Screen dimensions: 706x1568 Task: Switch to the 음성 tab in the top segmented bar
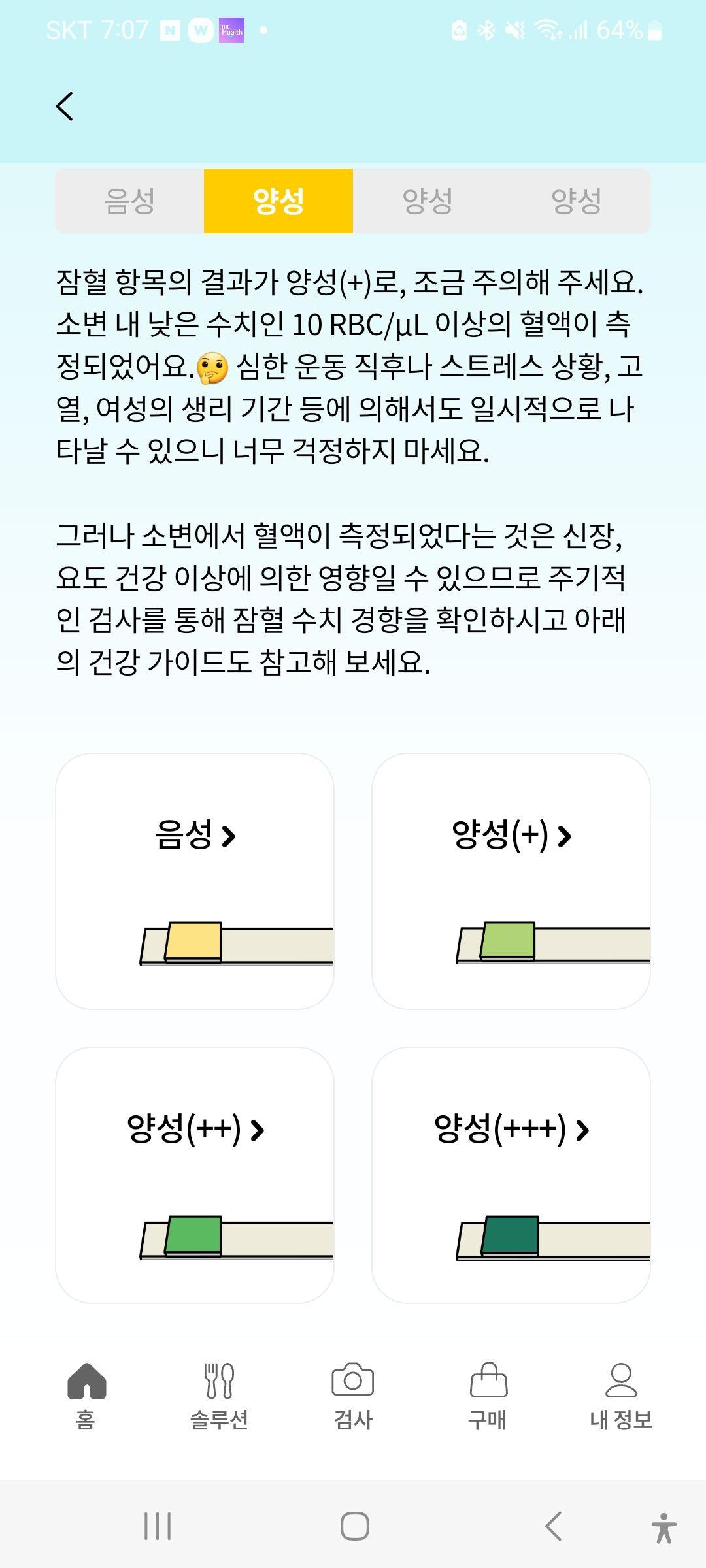point(129,201)
